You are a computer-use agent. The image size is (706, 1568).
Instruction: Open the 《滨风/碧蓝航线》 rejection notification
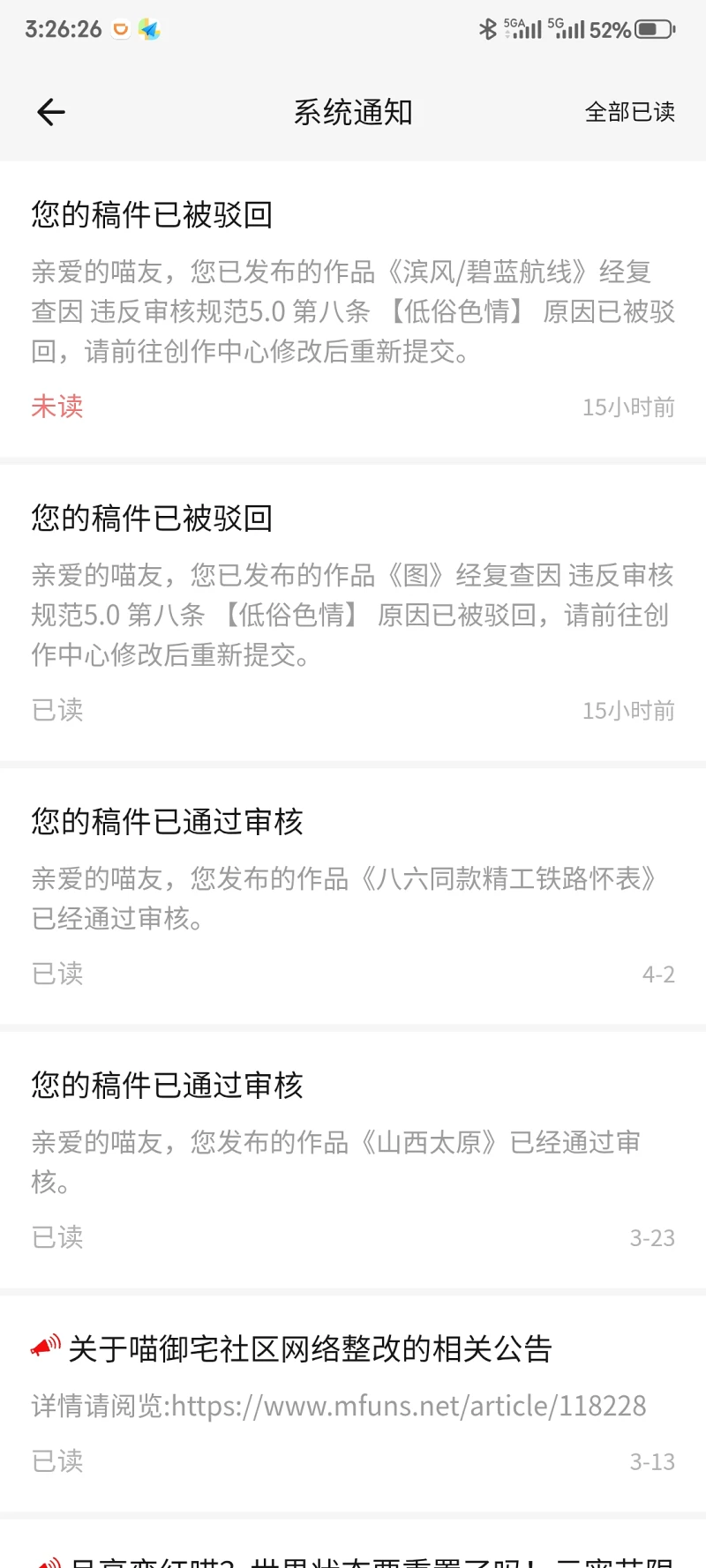pos(353,282)
